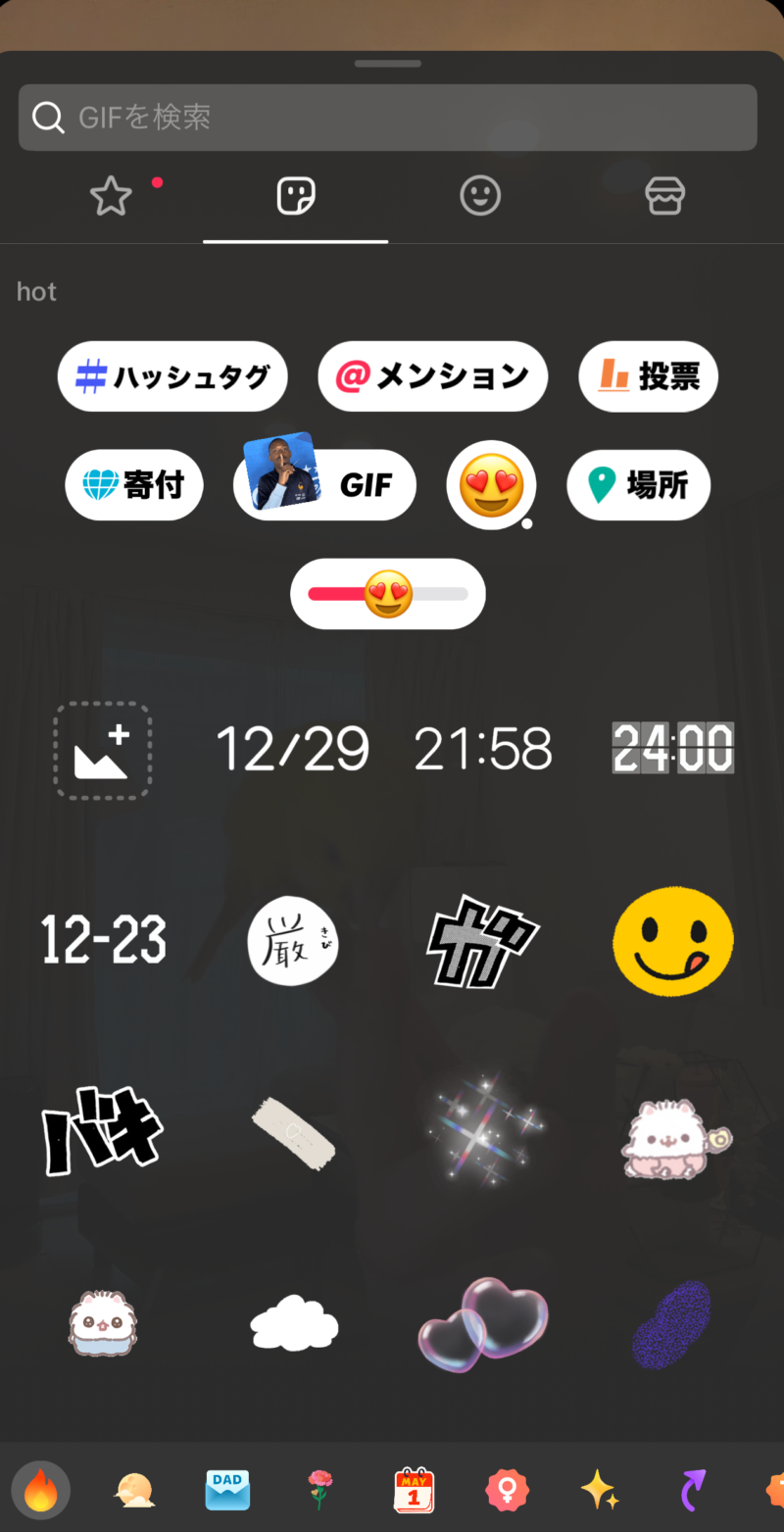This screenshot has height=1532, width=784.
Task: Choose the bubble hearts sticker
Action: coord(483,1323)
